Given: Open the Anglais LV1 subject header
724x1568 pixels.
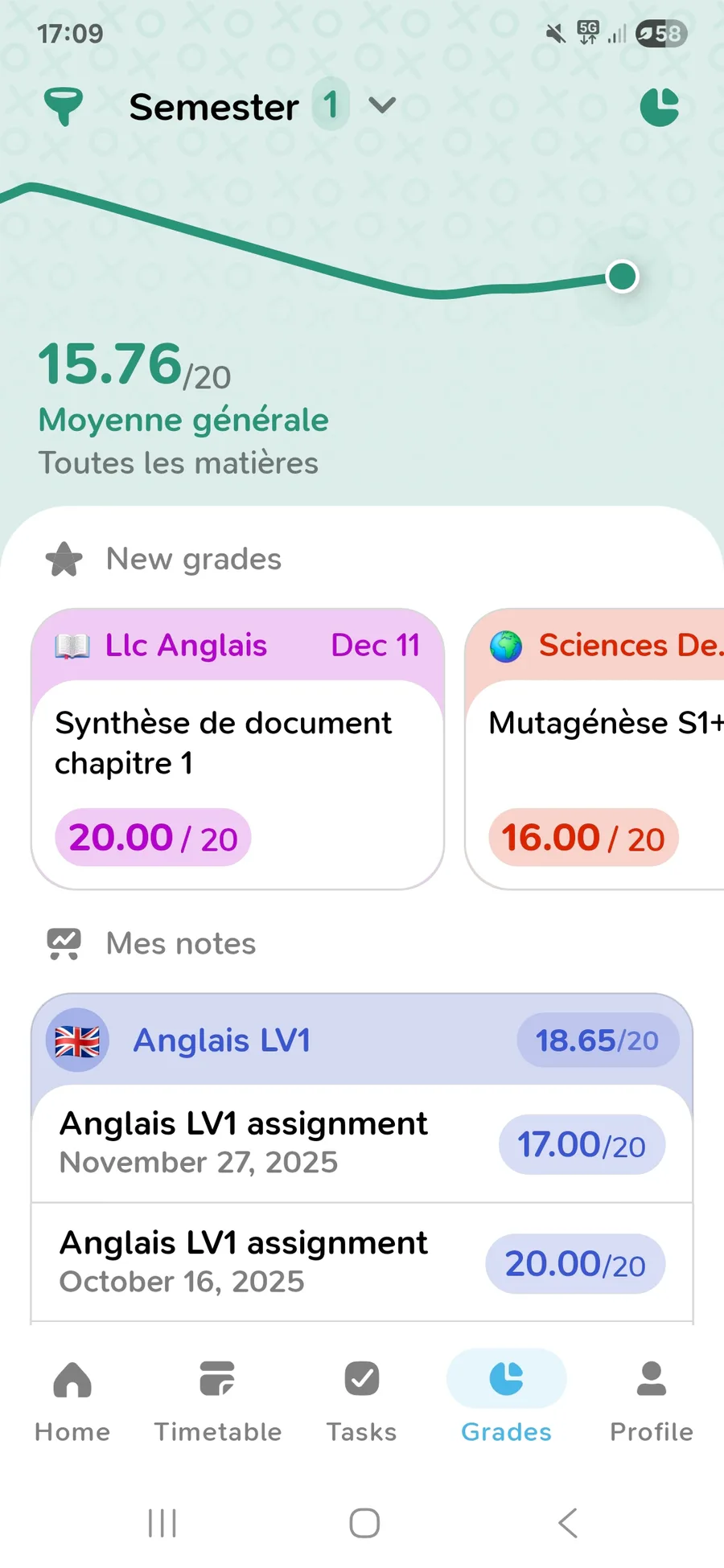Looking at the screenshot, I should pos(362,1041).
